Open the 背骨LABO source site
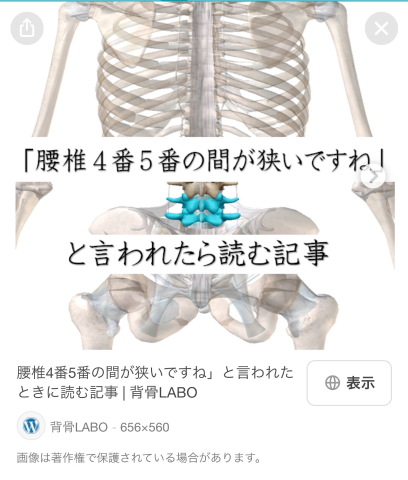The width and height of the screenshot is (408, 480). pyautogui.click(x=93, y=427)
